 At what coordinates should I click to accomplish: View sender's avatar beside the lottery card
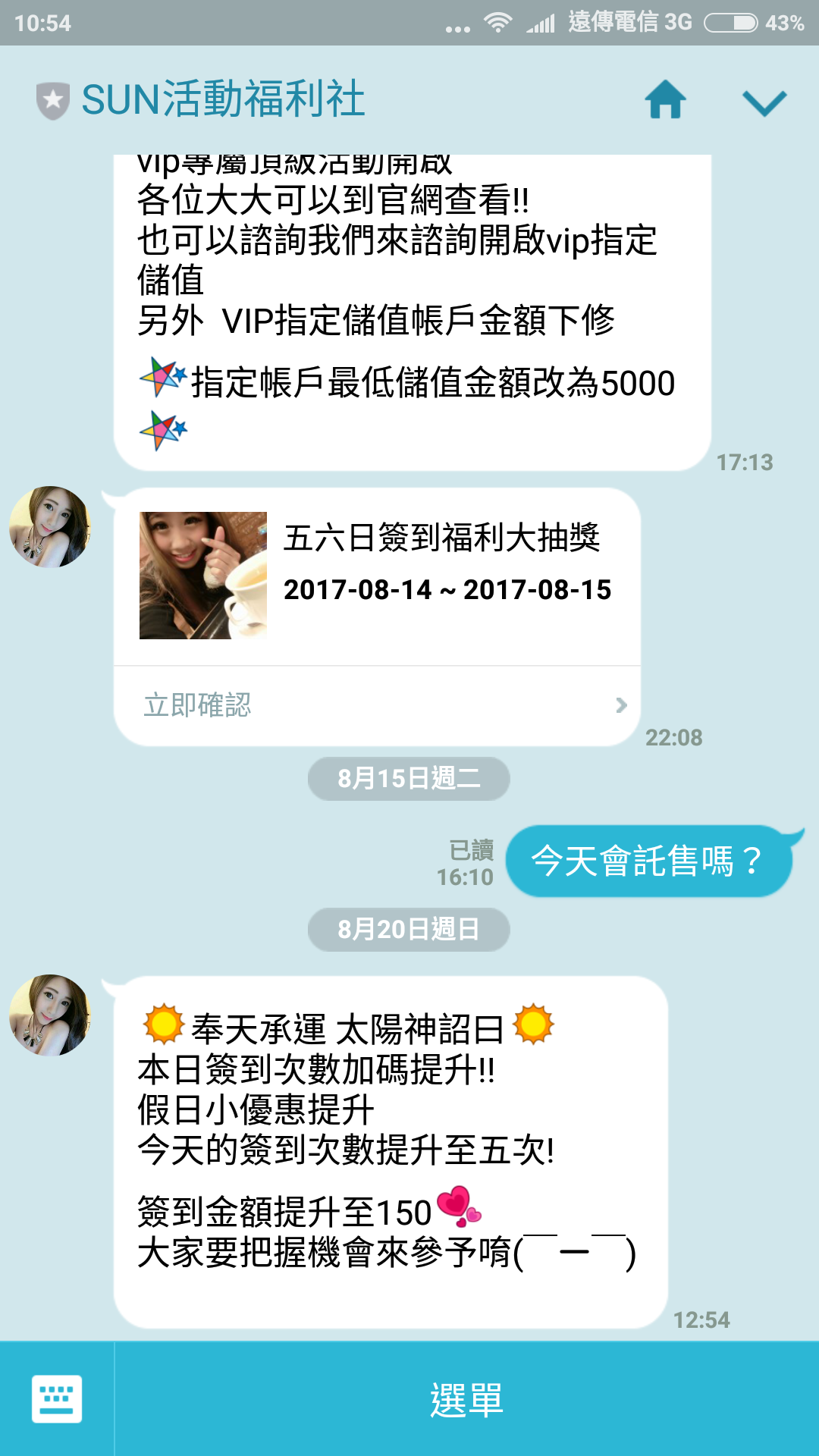point(50,527)
